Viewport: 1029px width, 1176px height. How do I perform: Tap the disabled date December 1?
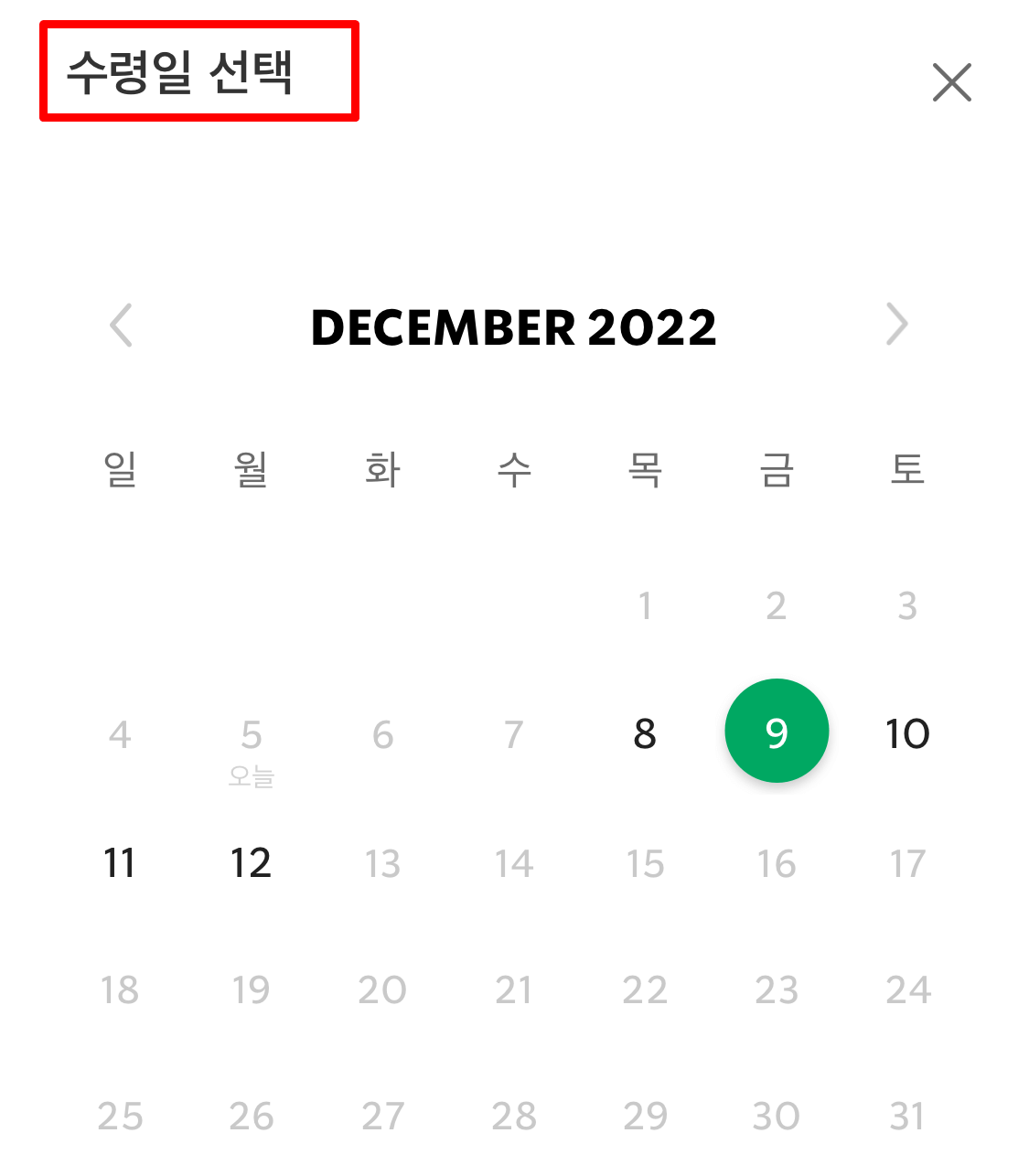click(x=645, y=604)
